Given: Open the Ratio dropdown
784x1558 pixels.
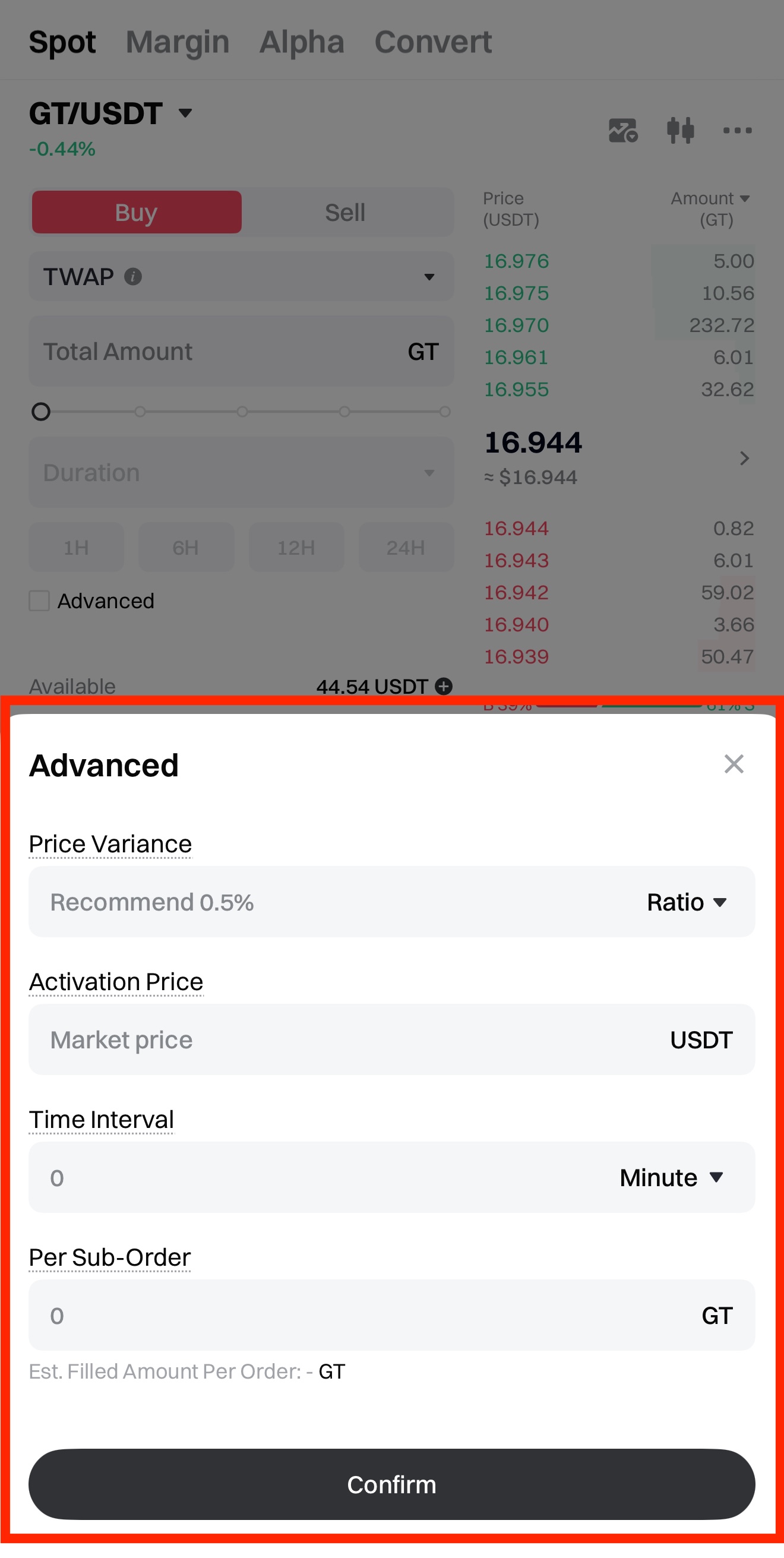Looking at the screenshot, I should point(686,902).
